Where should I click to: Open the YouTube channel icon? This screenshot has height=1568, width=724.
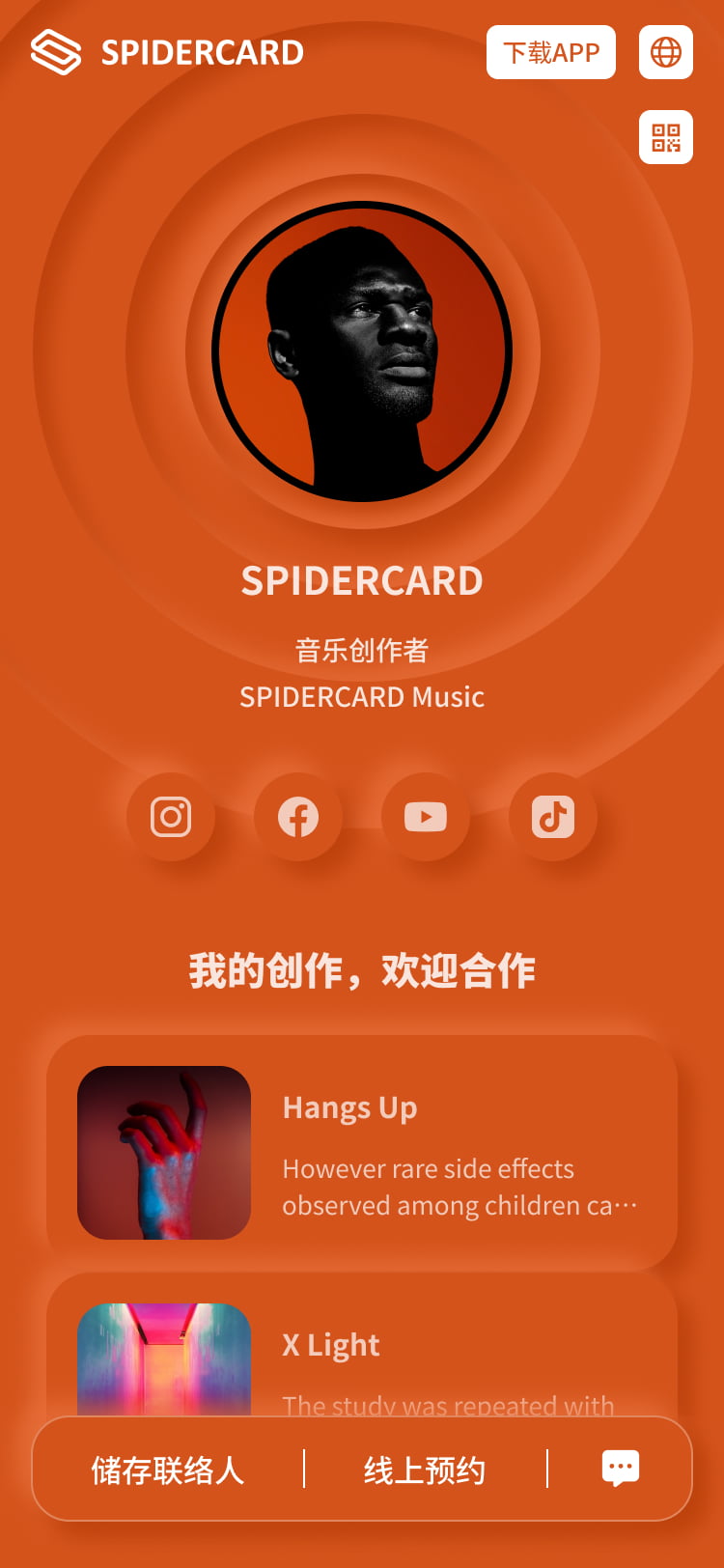point(426,817)
